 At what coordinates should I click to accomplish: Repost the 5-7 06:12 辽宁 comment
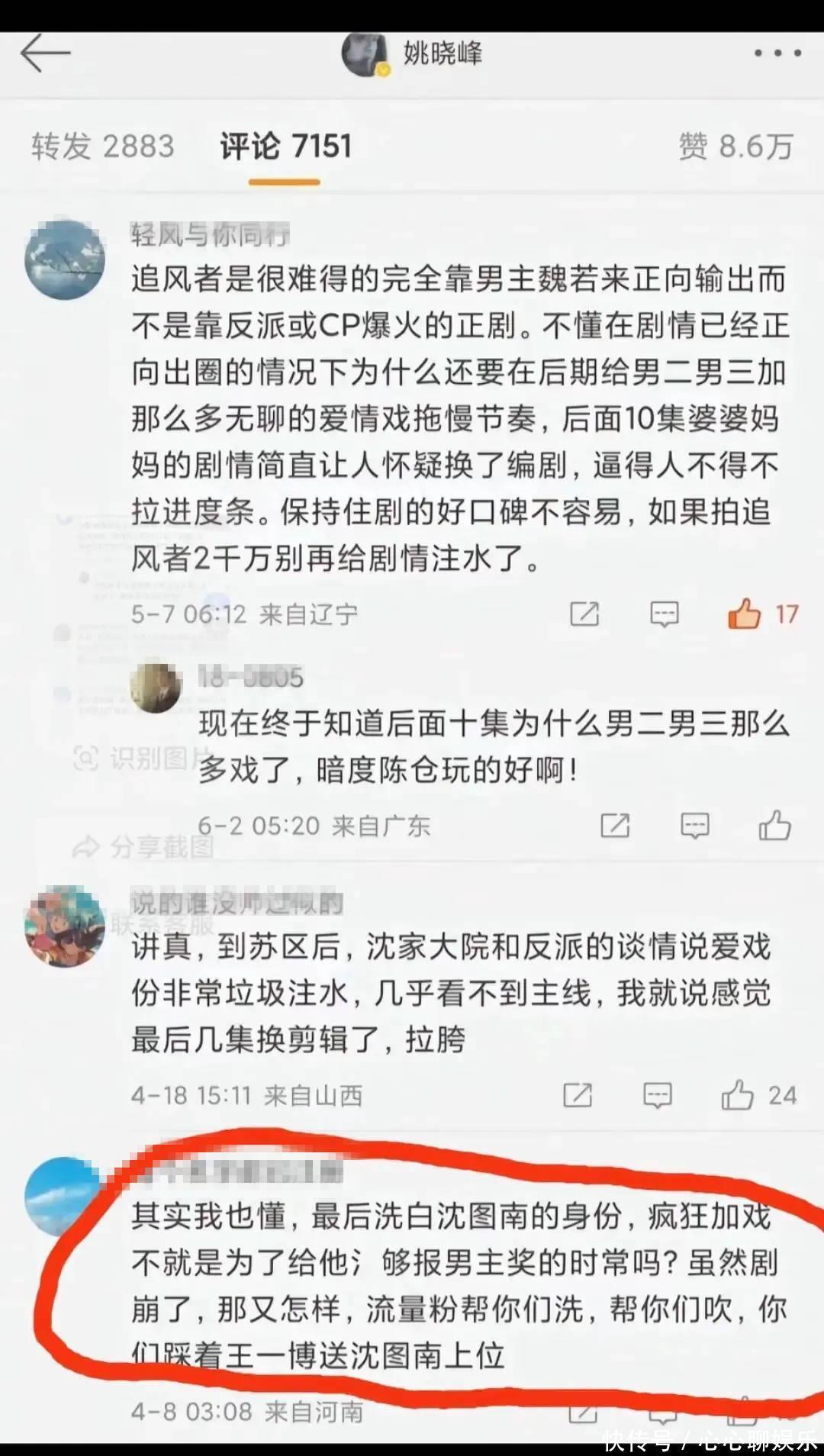click(x=584, y=614)
